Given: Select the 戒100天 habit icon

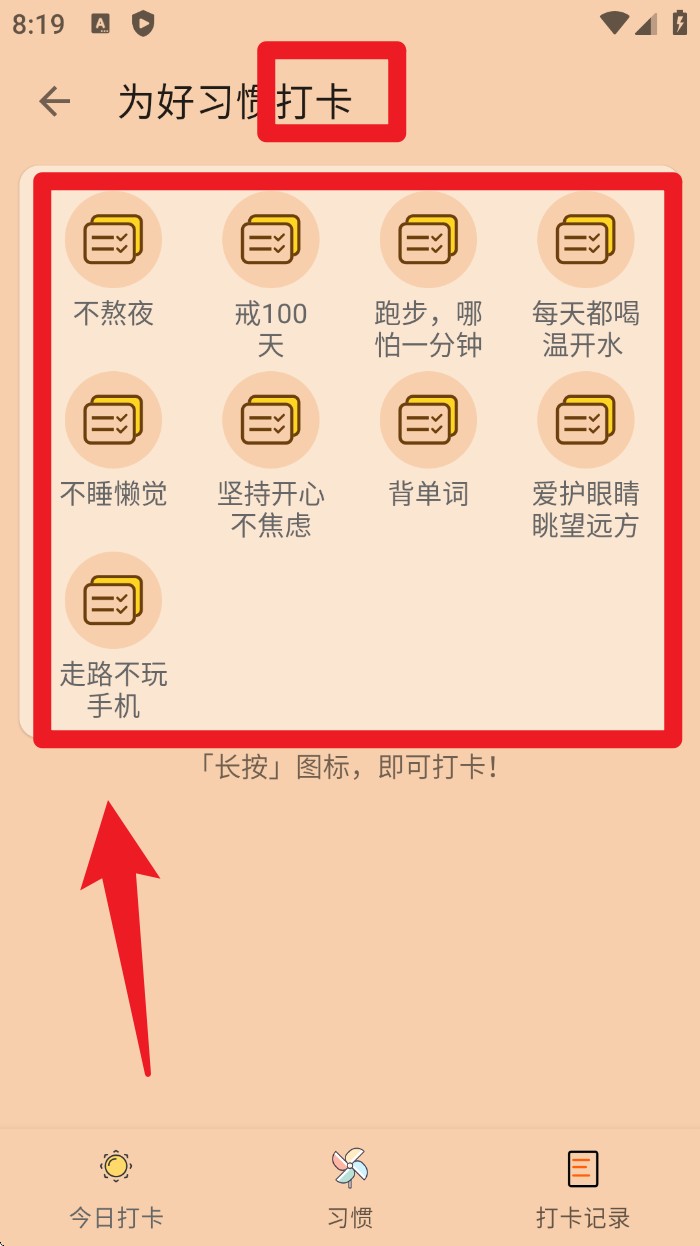Looking at the screenshot, I should point(271,240).
